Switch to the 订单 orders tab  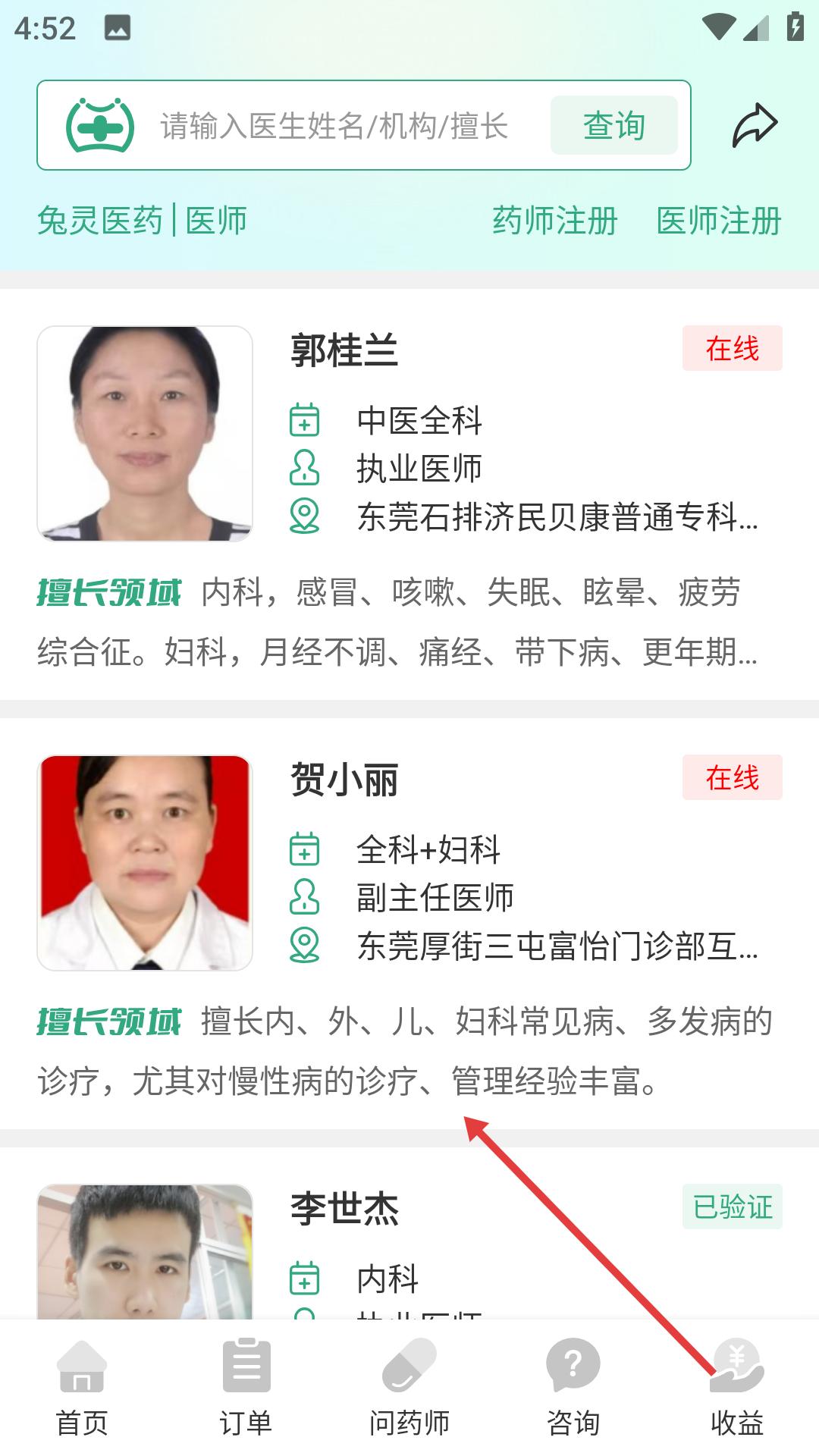(246, 1388)
